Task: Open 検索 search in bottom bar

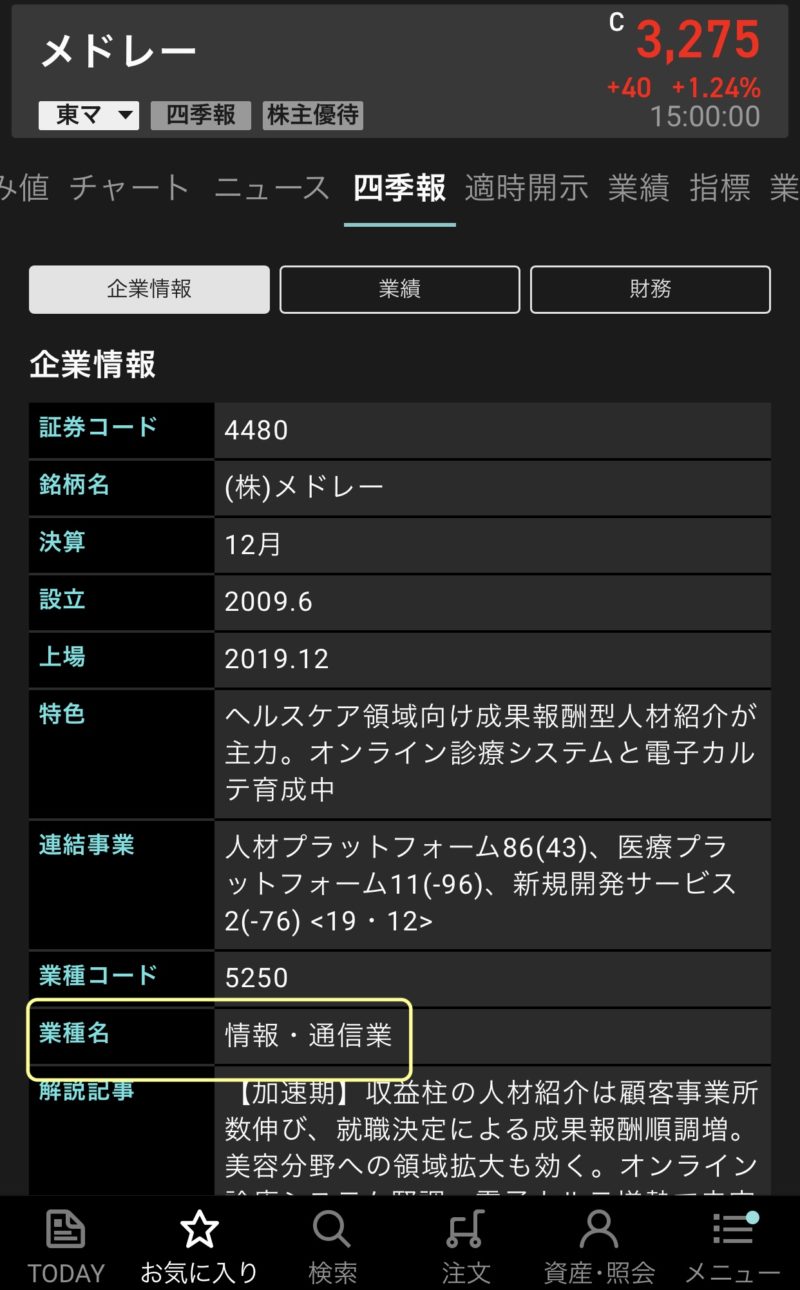Action: pos(332,1245)
